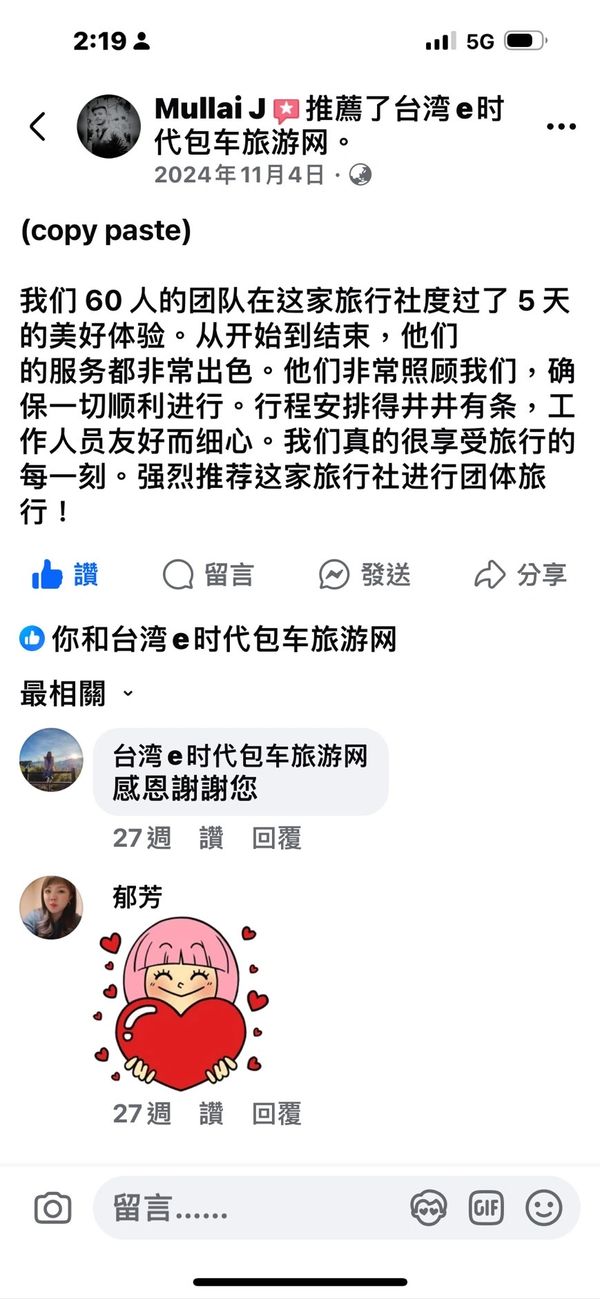The image size is (600, 1299).
Task: Reply to 台湾e时代包车旅游网's comment
Action: pyautogui.click(x=276, y=838)
